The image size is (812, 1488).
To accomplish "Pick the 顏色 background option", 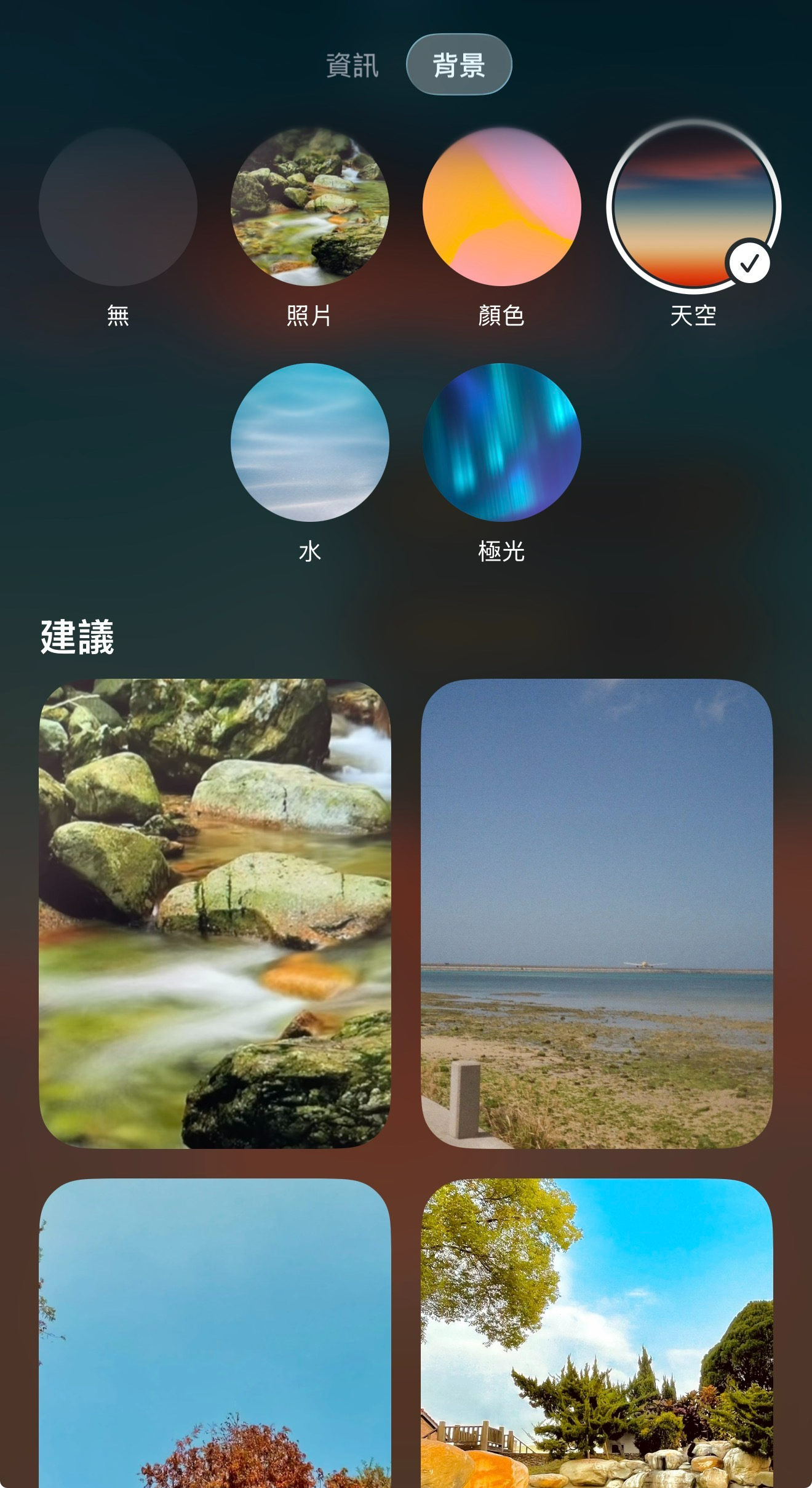I will point(501,207).
